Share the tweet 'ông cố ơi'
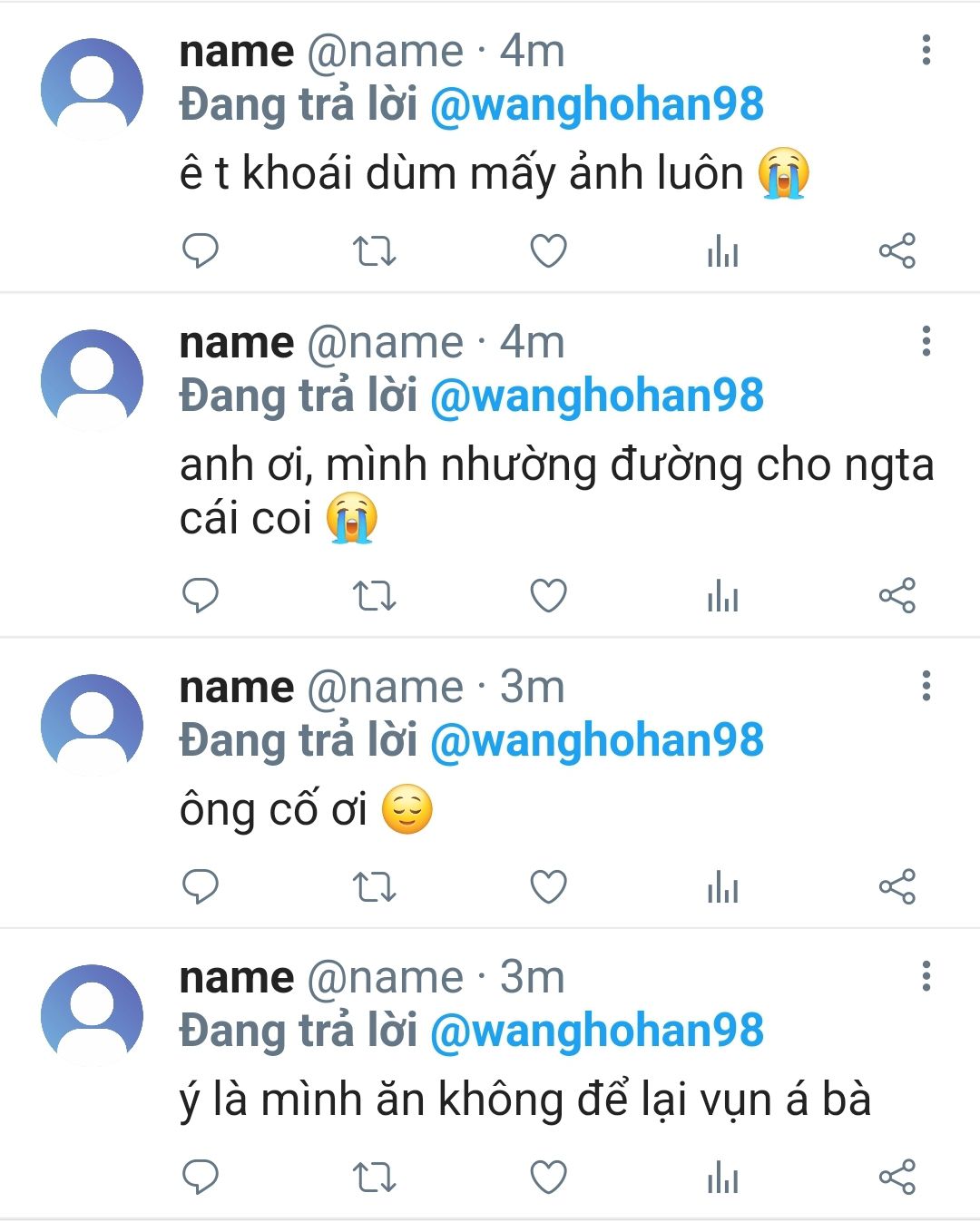The image size is (980, 1222). (x=897, y=886)
